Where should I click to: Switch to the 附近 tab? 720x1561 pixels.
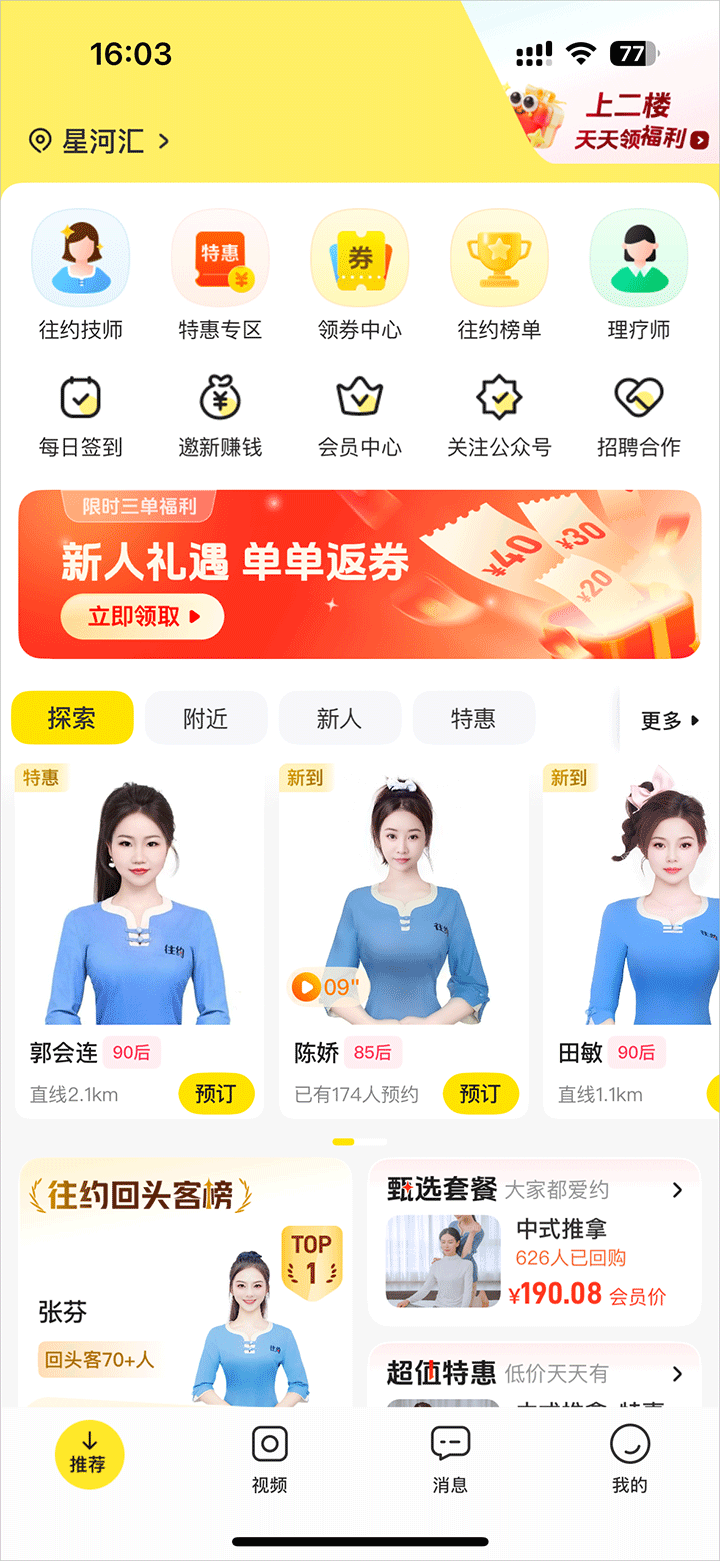(206, 718)
